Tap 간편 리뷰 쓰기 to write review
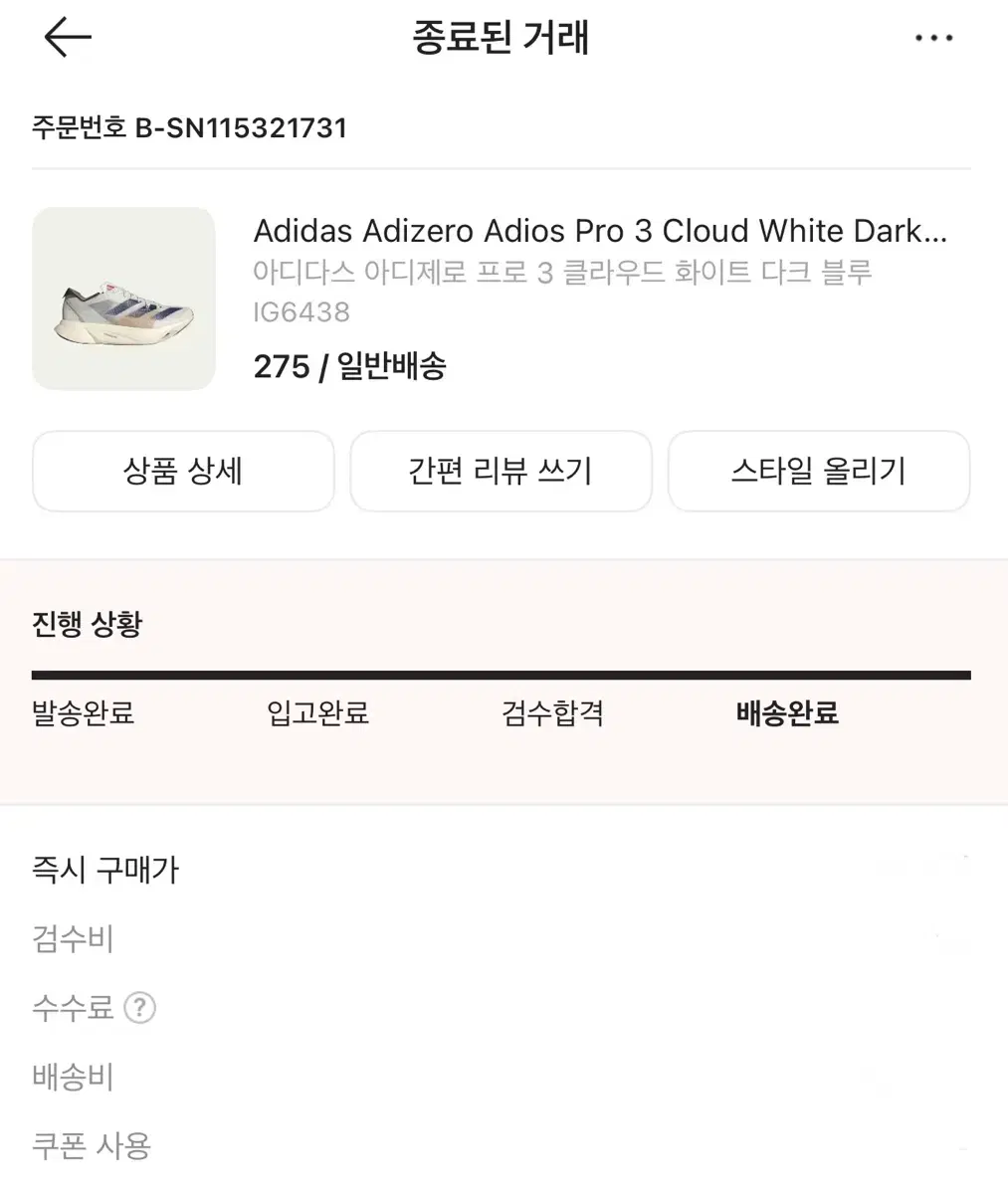Screen dimensions: 1008x1194 point(501,472)
